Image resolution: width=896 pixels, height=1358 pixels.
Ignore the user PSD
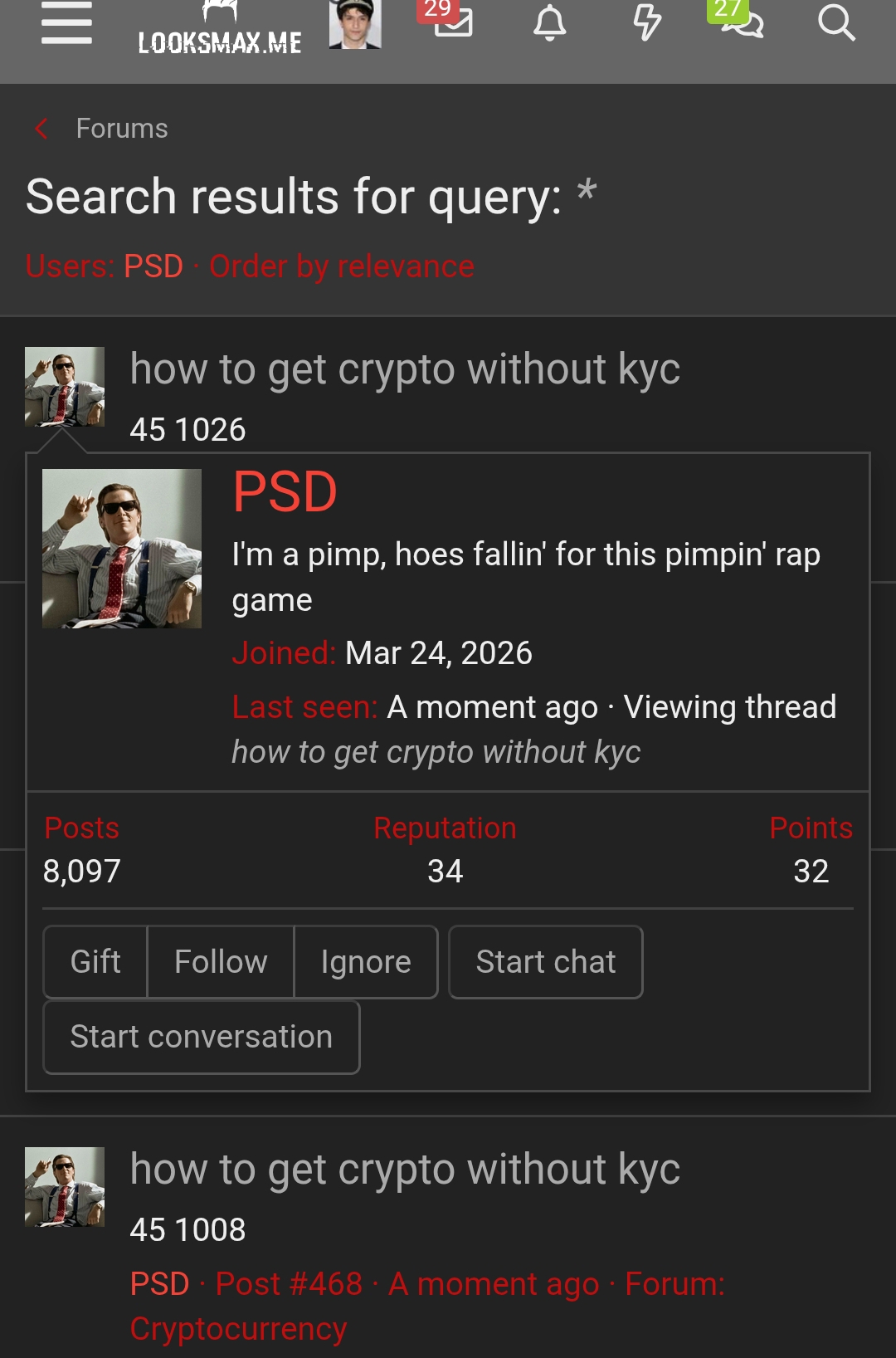click(x=366, y=962)
